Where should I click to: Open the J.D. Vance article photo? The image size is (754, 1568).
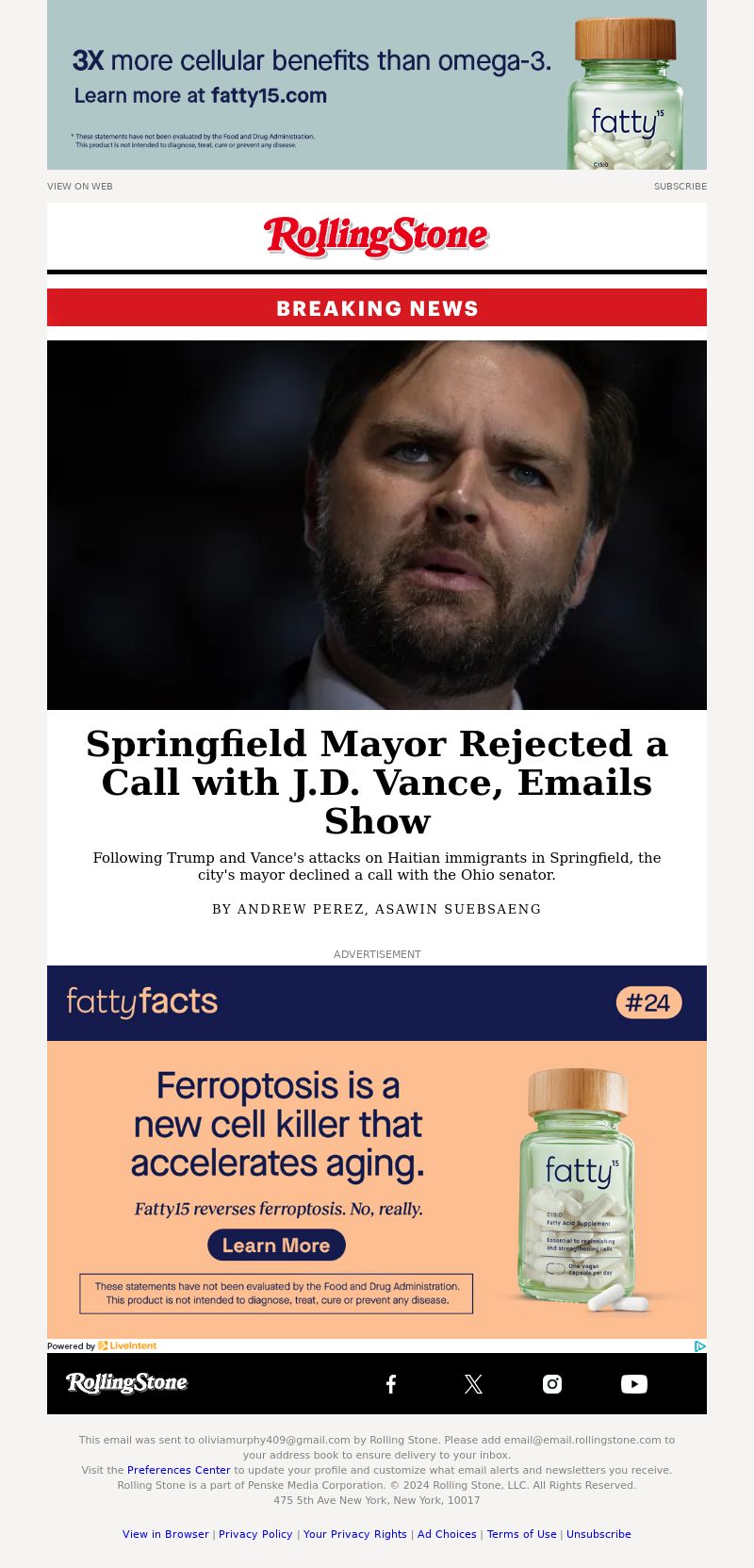377,525
